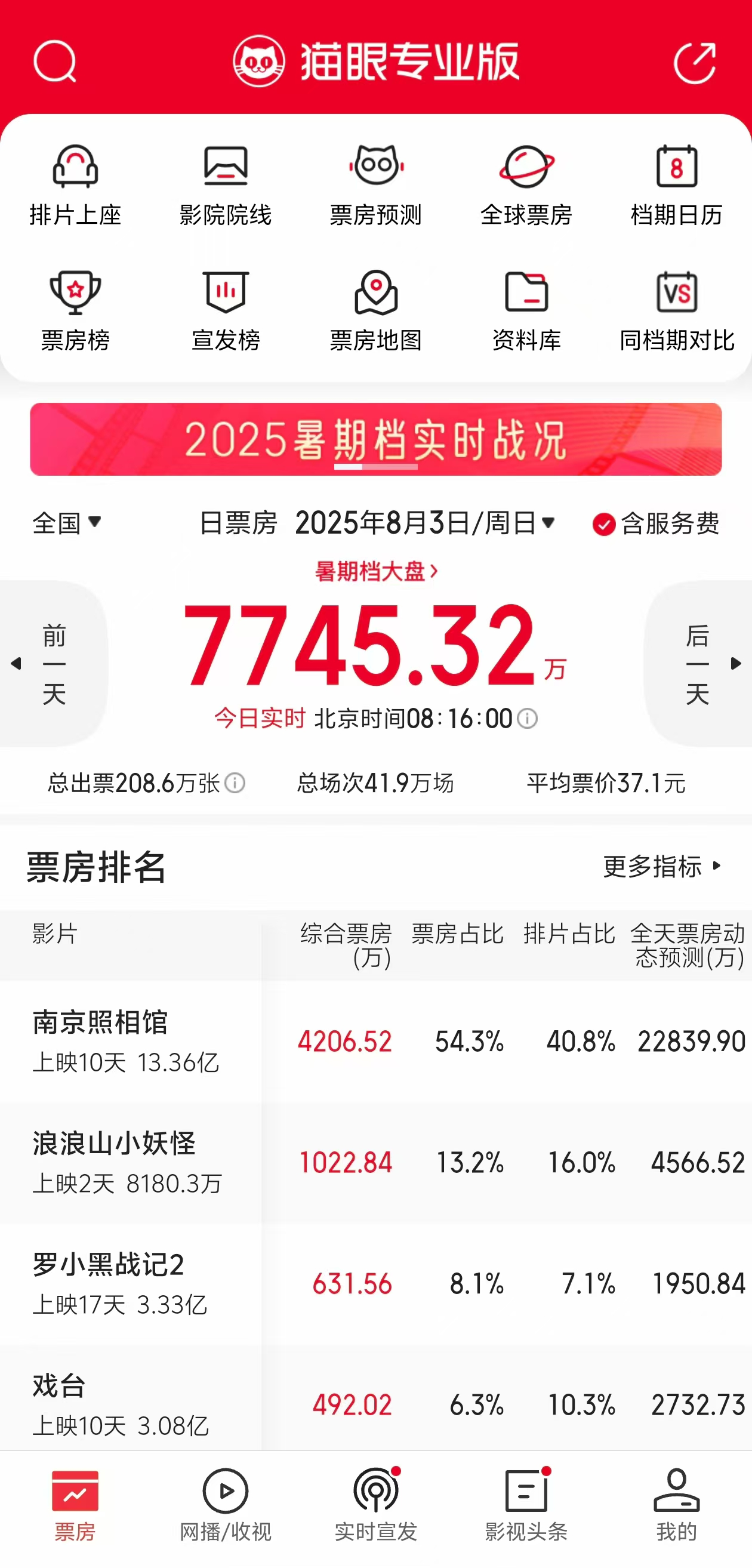Switch to the 网播/收视 tab
This screenshot has width=752, height=1568.
tap(225, 1505)
